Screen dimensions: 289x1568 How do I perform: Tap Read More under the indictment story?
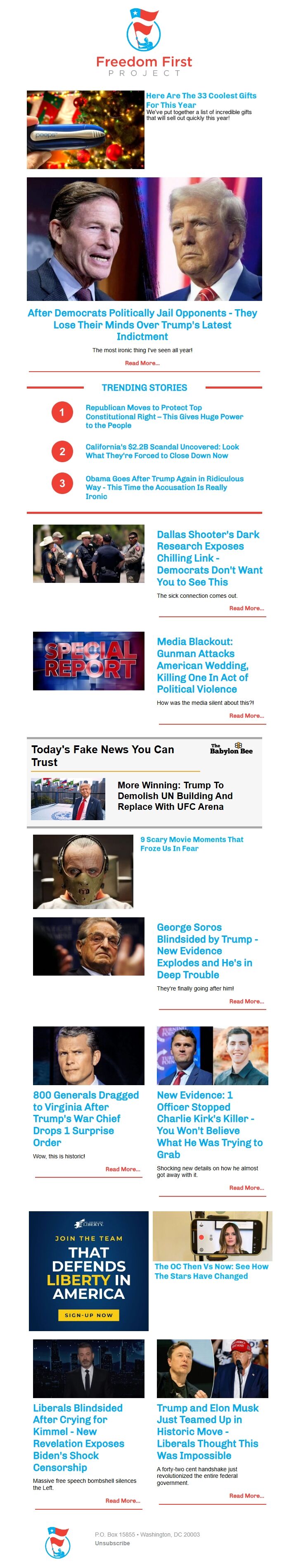pyautogui.click(x=142, y=363)
